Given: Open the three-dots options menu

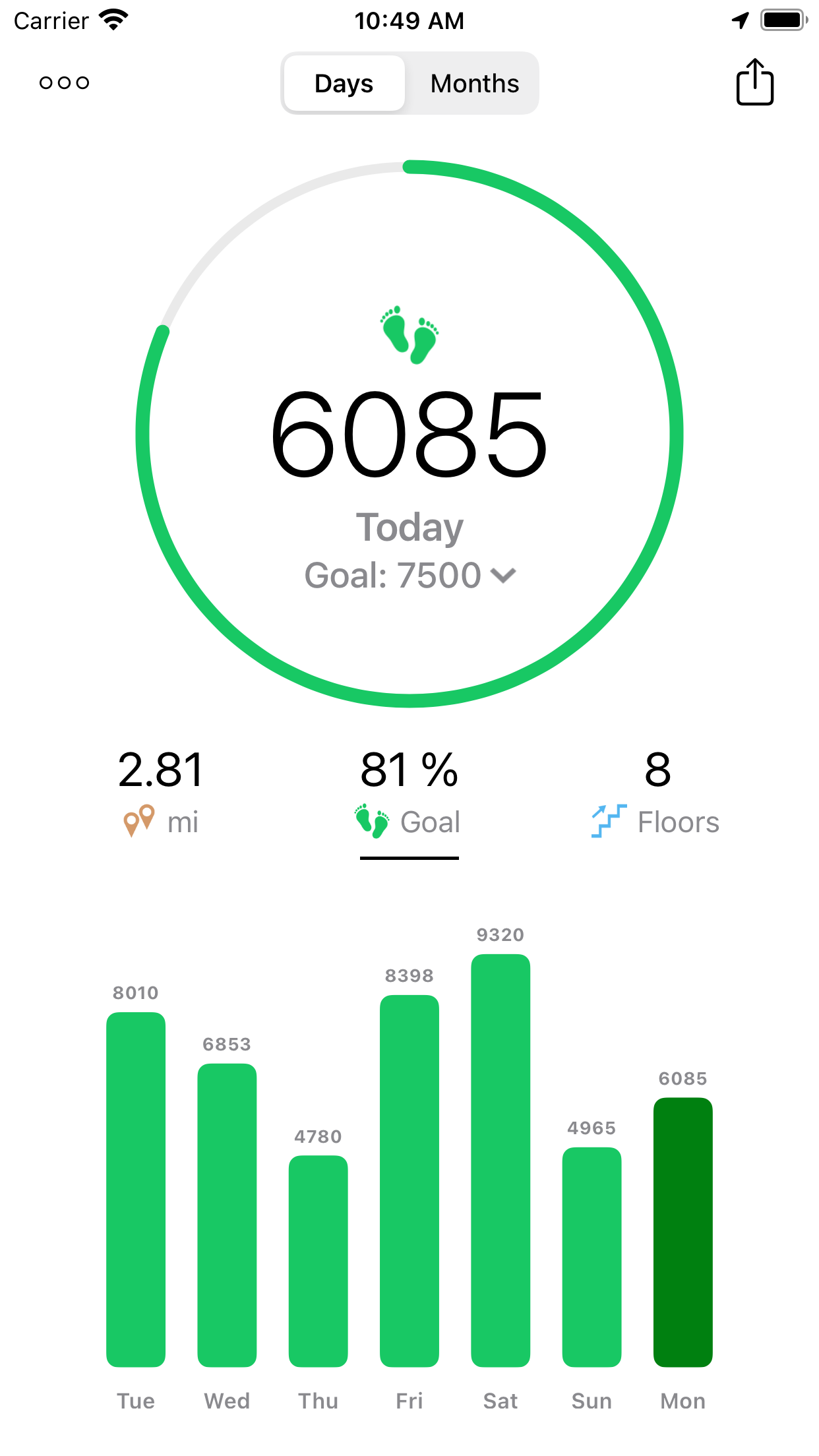Looking at the screenshot, I should [63, 82].
